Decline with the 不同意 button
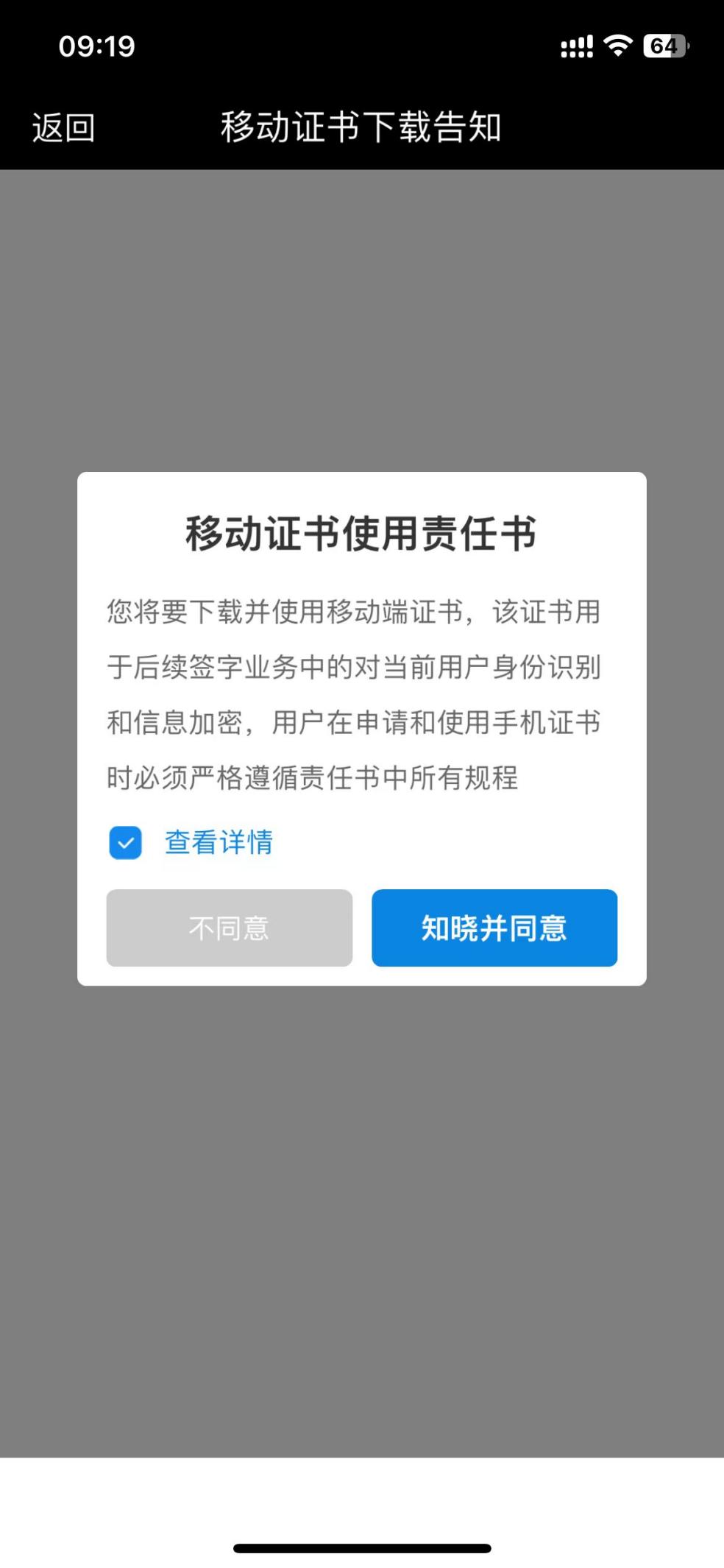724x1568 pixels. click(229, 928)
